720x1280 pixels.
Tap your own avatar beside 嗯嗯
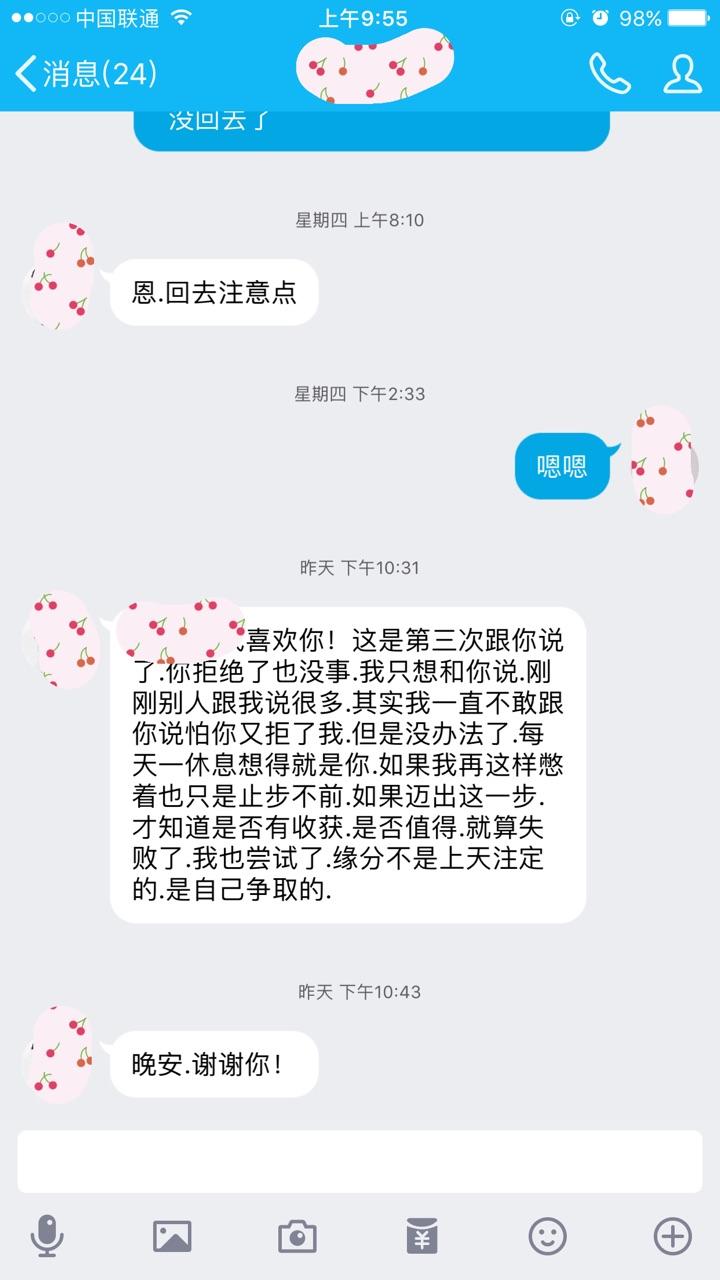[x=663, y=460]
